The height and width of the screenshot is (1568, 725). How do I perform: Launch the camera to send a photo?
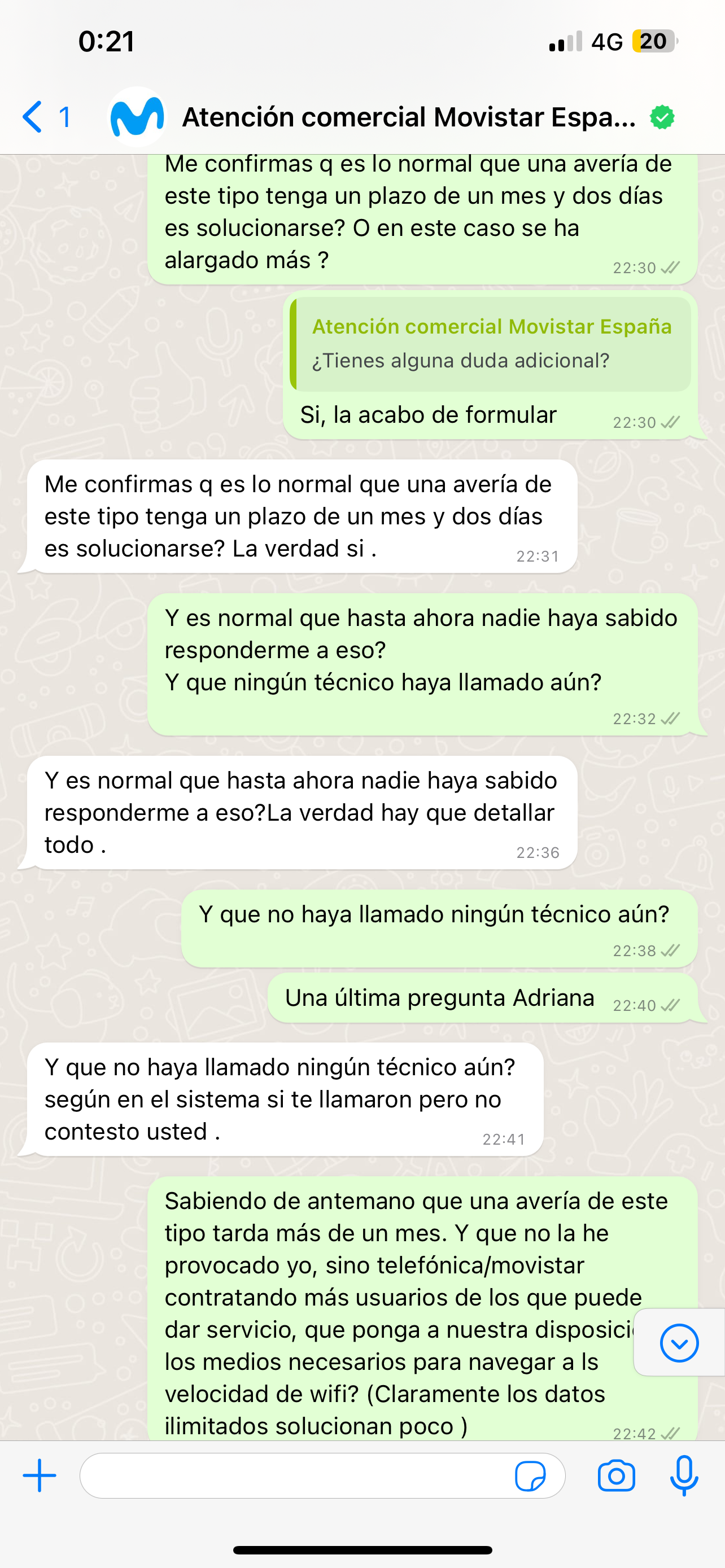pyautogui.click(x=616, y=1475)
